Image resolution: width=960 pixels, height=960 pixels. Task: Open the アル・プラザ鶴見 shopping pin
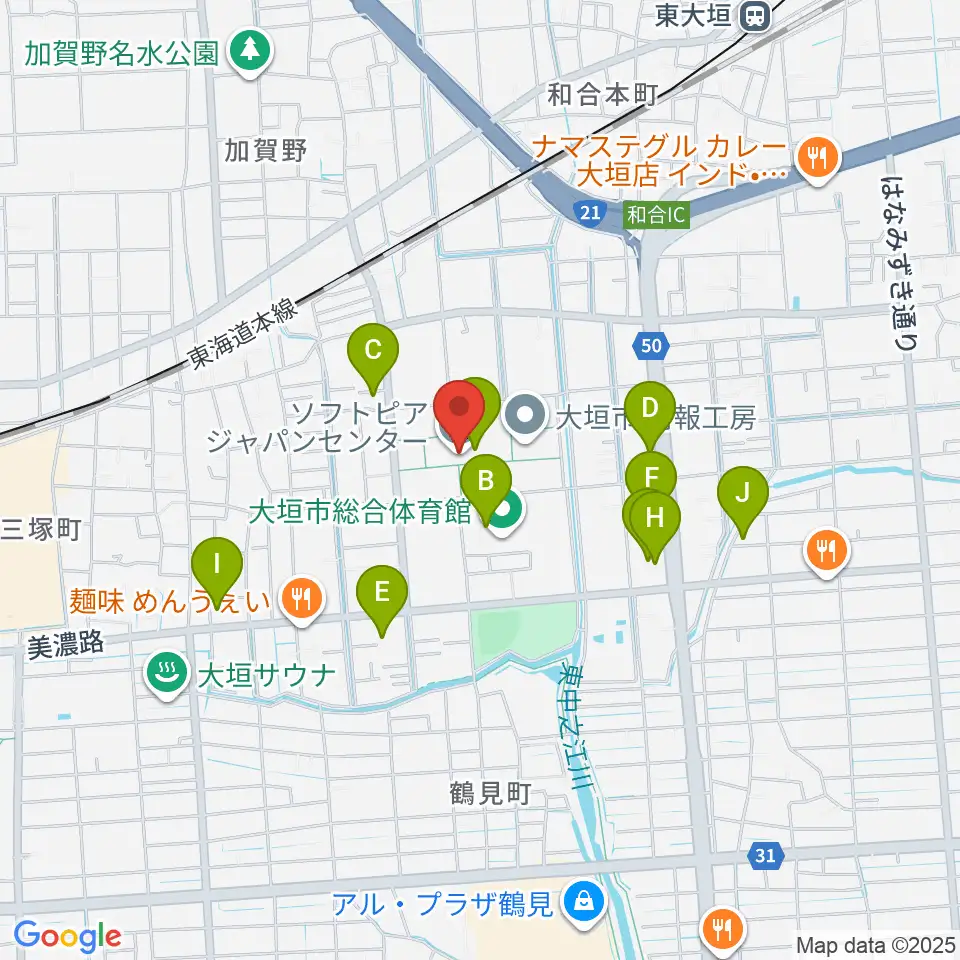coord(585,904)
